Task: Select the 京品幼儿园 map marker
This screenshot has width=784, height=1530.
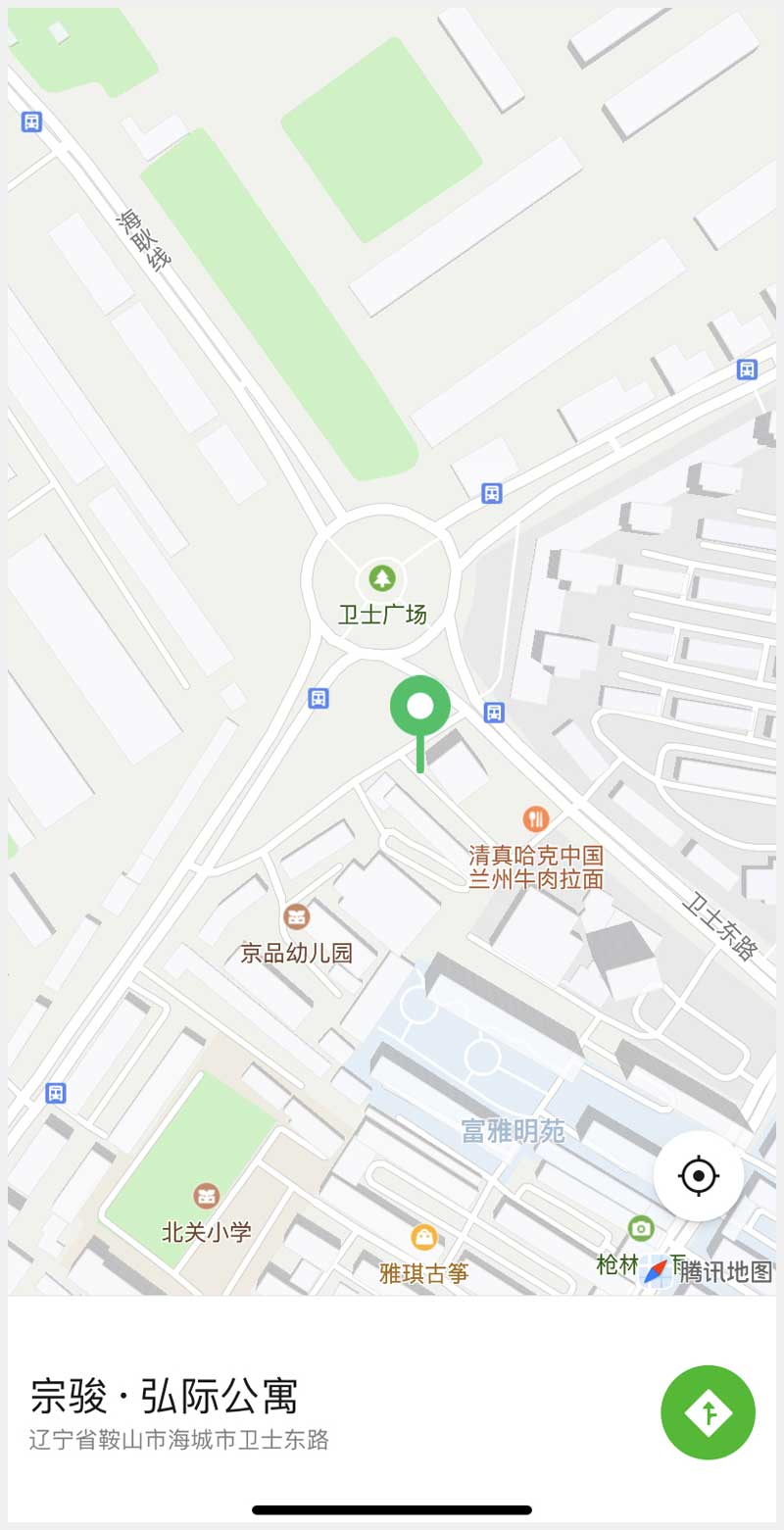Action: point(296,917)
